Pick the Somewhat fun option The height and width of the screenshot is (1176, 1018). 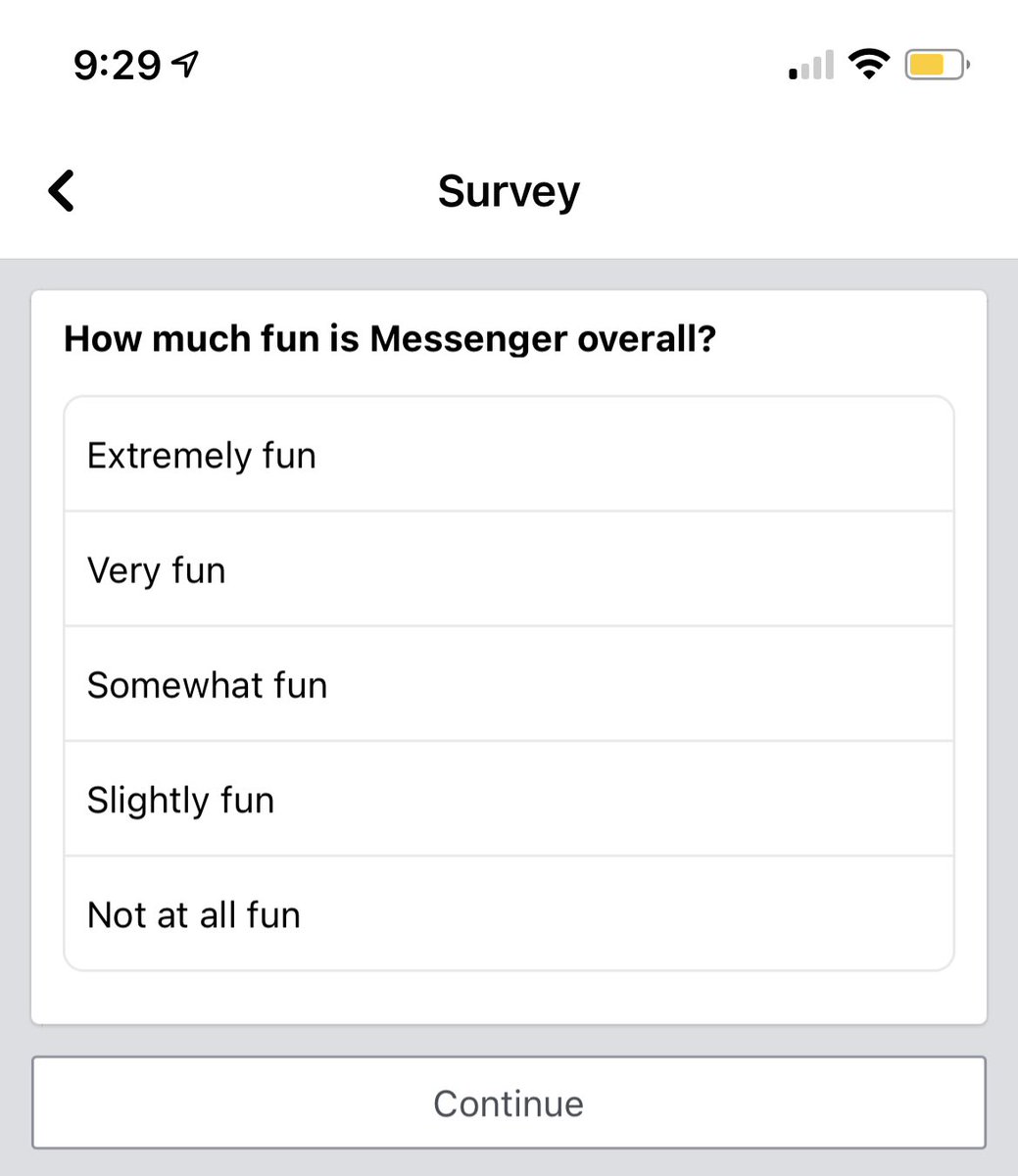509,685
